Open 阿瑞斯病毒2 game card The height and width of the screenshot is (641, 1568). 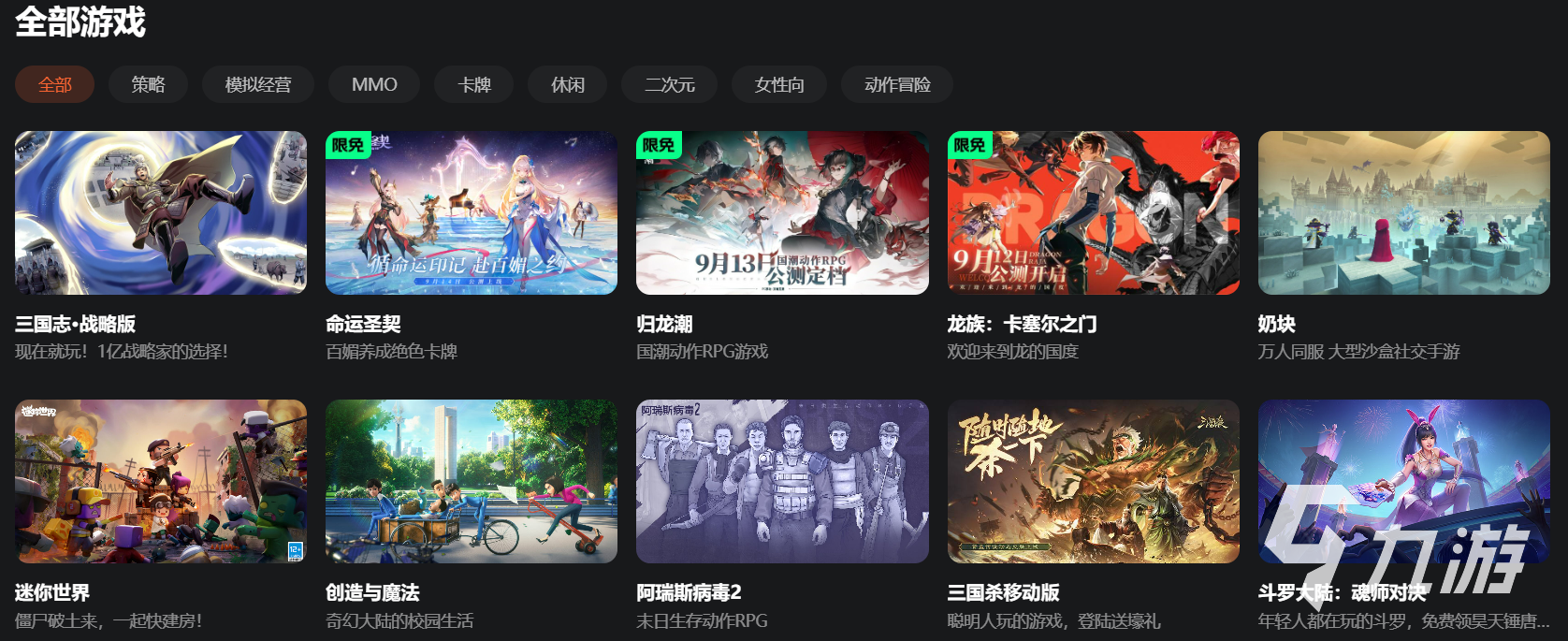tap(782, 482)
